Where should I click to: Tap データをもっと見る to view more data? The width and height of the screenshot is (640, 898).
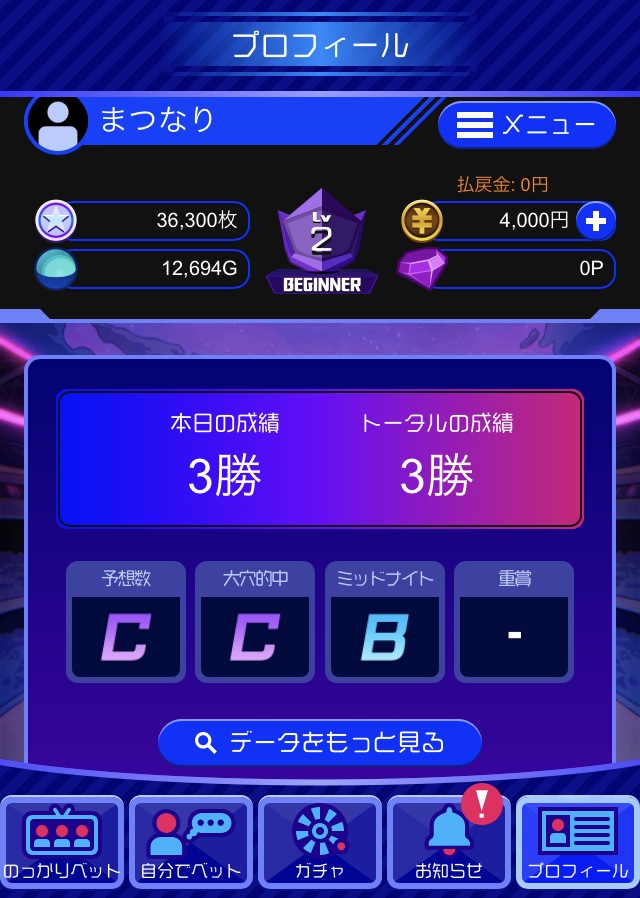click(320, 742)
